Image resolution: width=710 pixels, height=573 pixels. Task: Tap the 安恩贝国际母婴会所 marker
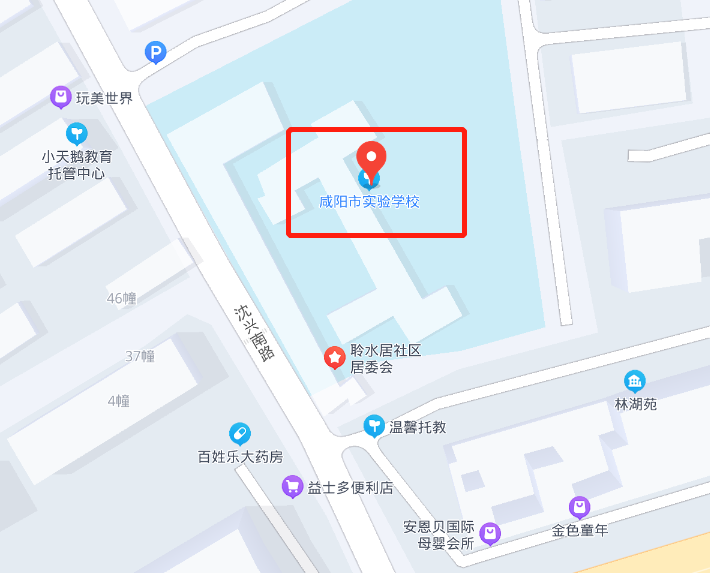pos(490,533)
